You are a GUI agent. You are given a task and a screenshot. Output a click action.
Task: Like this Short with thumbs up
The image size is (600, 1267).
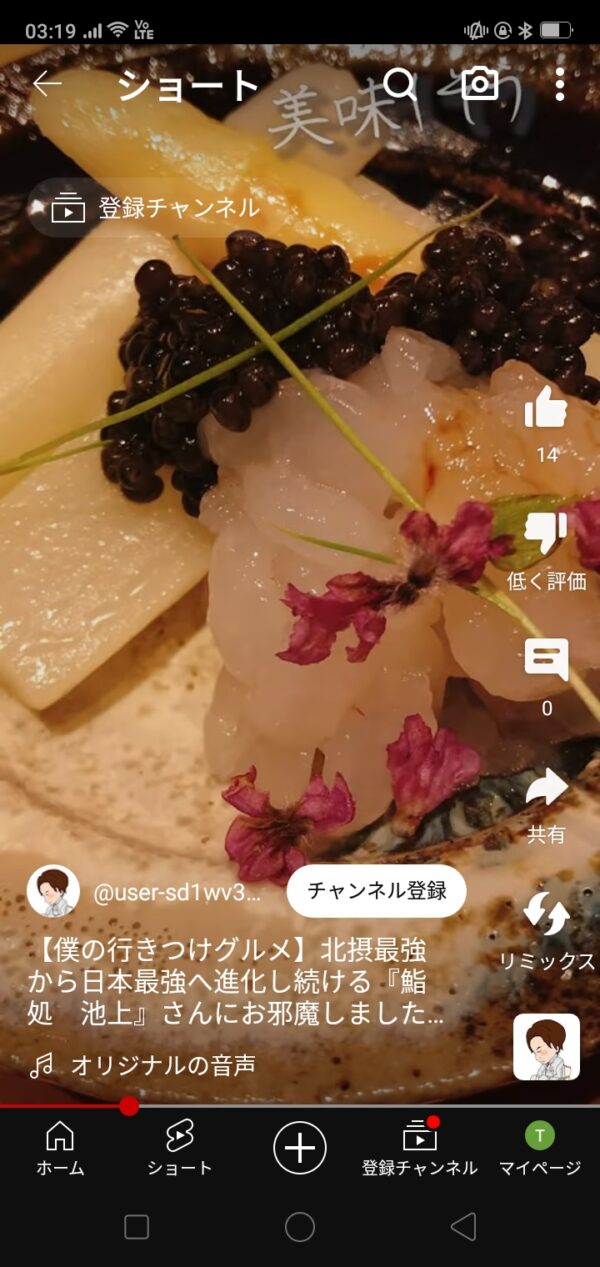point(546,408)
